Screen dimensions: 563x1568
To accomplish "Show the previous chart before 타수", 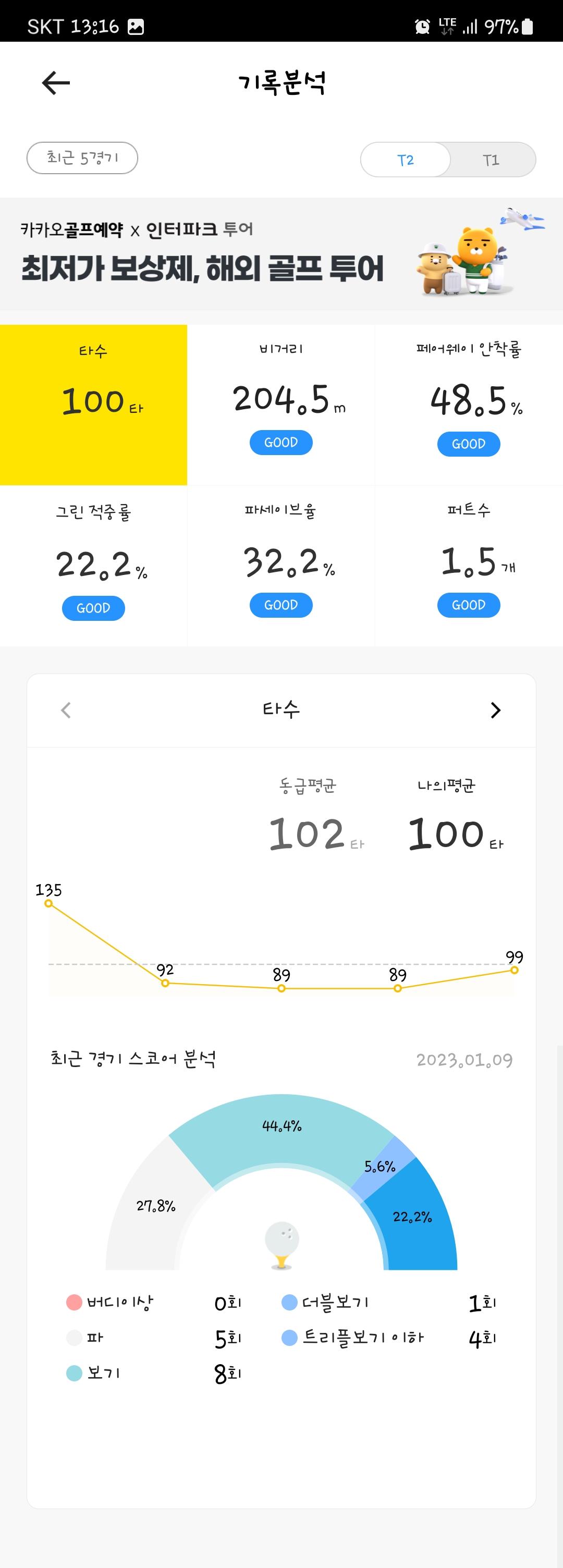I will point(66,710).
